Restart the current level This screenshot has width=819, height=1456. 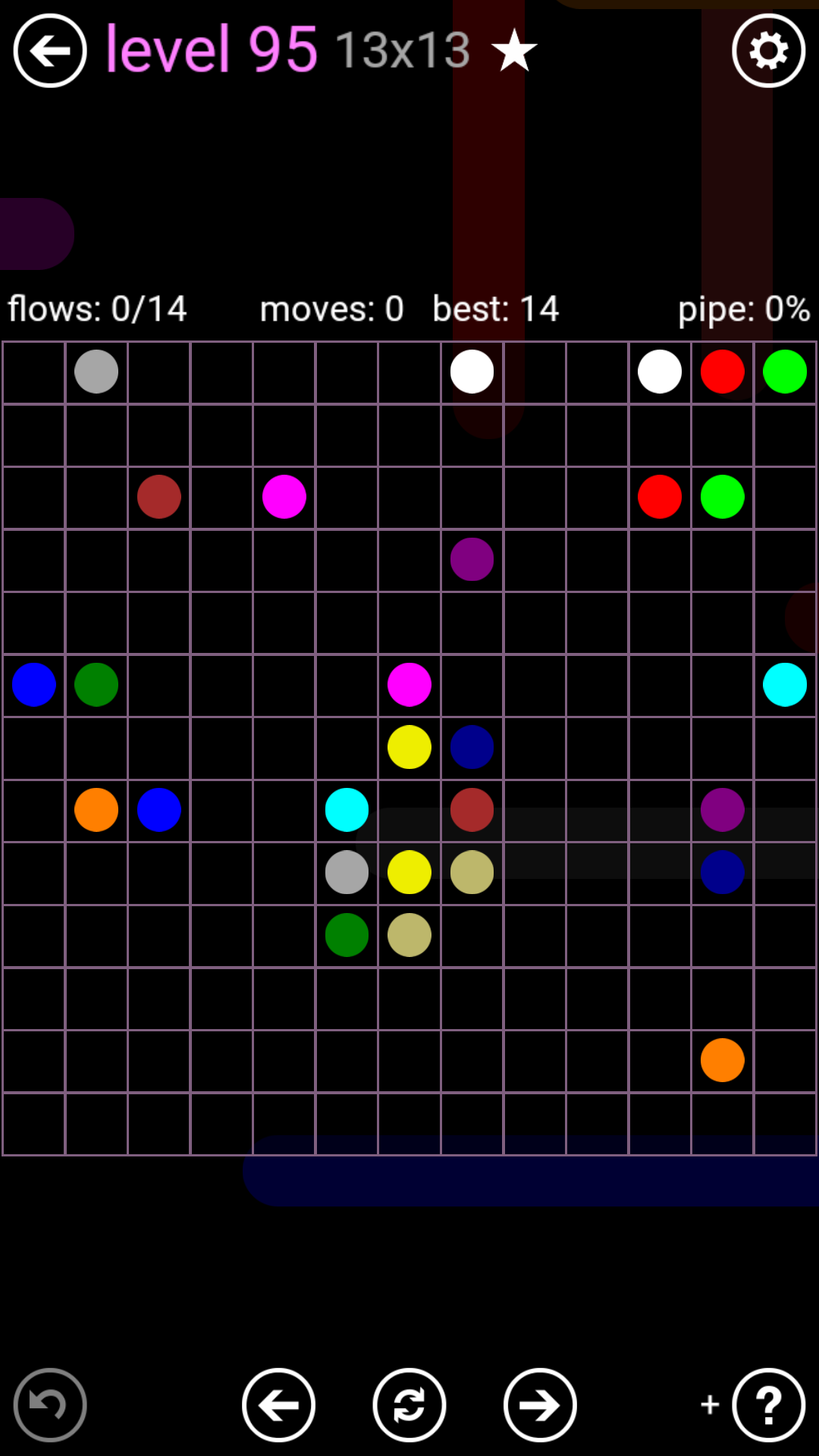[x=409, y=1404]
